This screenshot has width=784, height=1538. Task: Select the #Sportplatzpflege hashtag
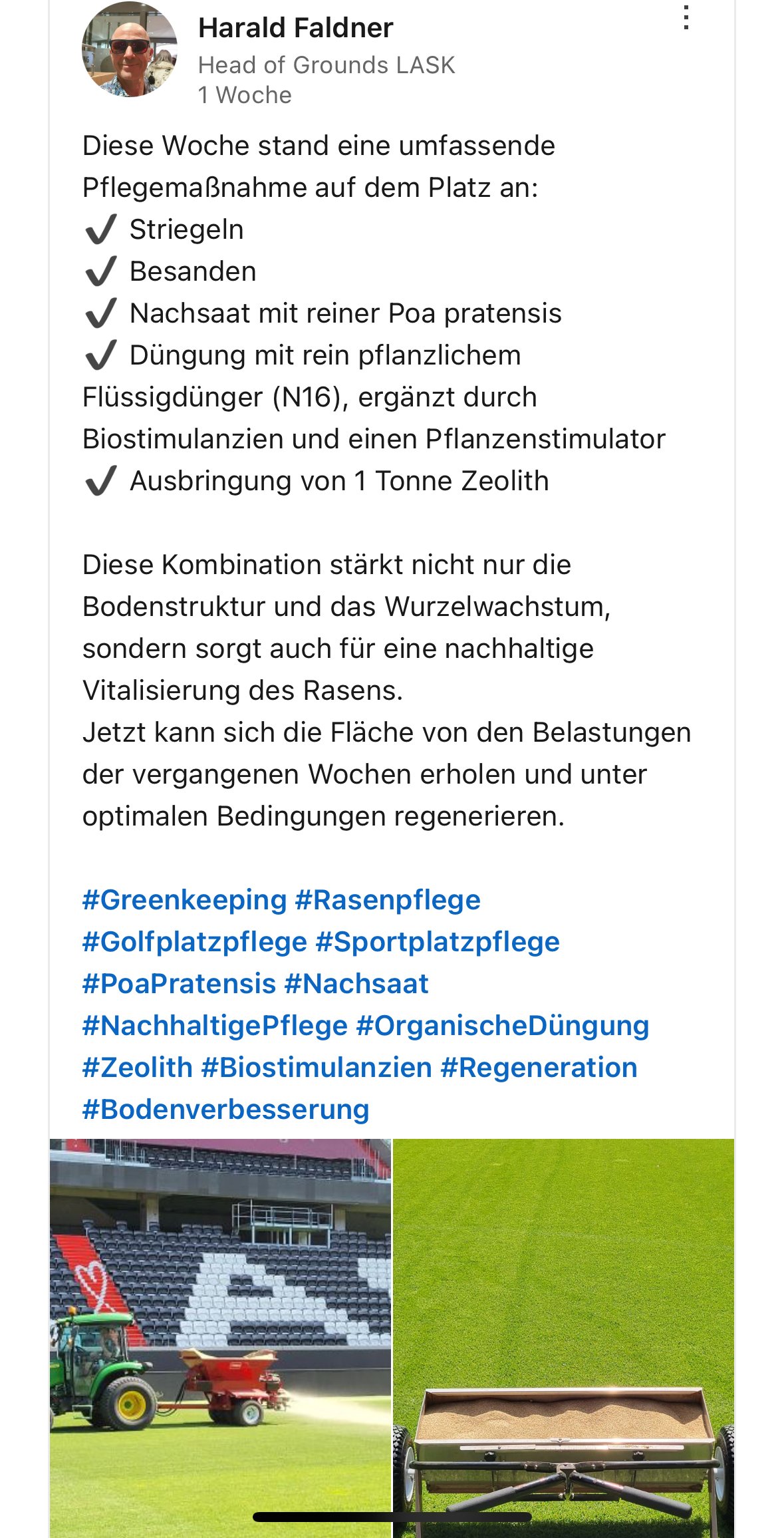point(438,942)
